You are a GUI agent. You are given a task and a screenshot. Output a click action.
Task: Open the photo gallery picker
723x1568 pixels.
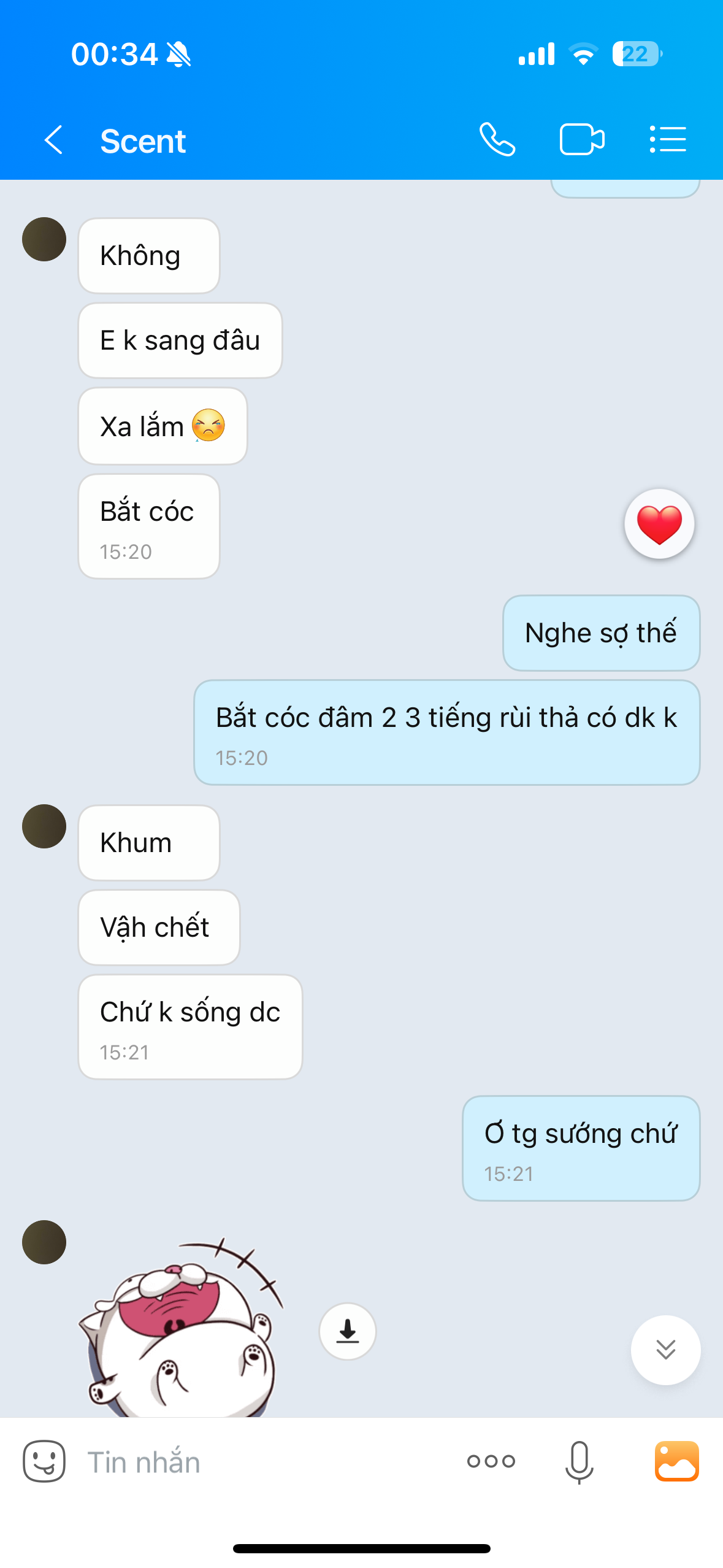676,1461
